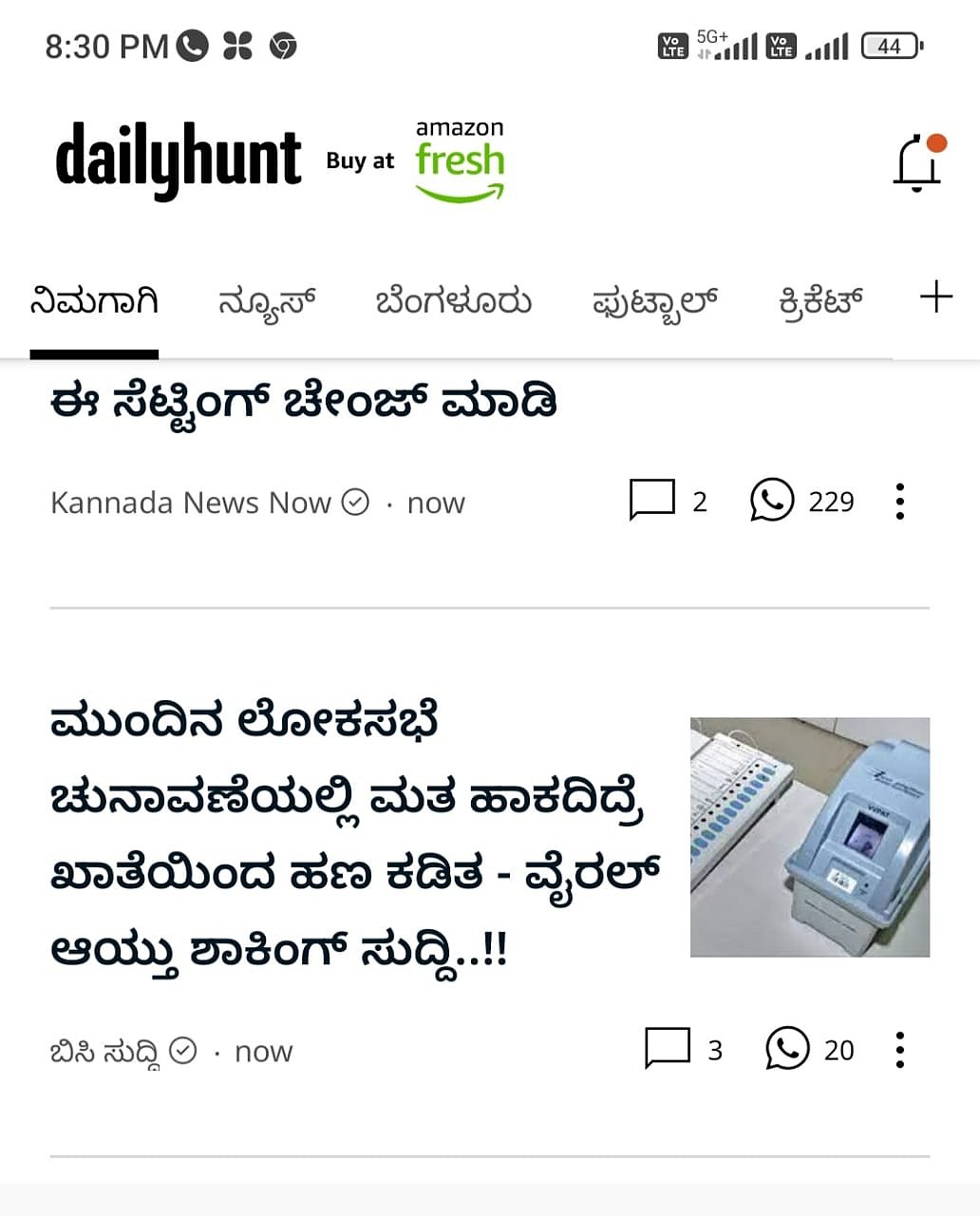Open comments on the Kannada News Now article
This screenshot has height=1216, width=980.
[653, 501]
